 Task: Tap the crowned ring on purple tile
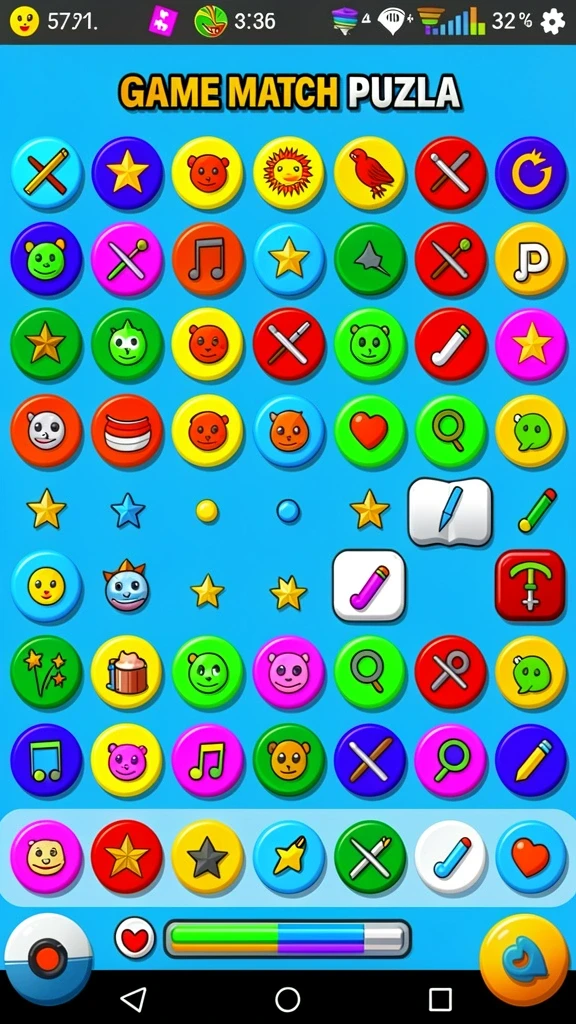(x=530, y=172)
